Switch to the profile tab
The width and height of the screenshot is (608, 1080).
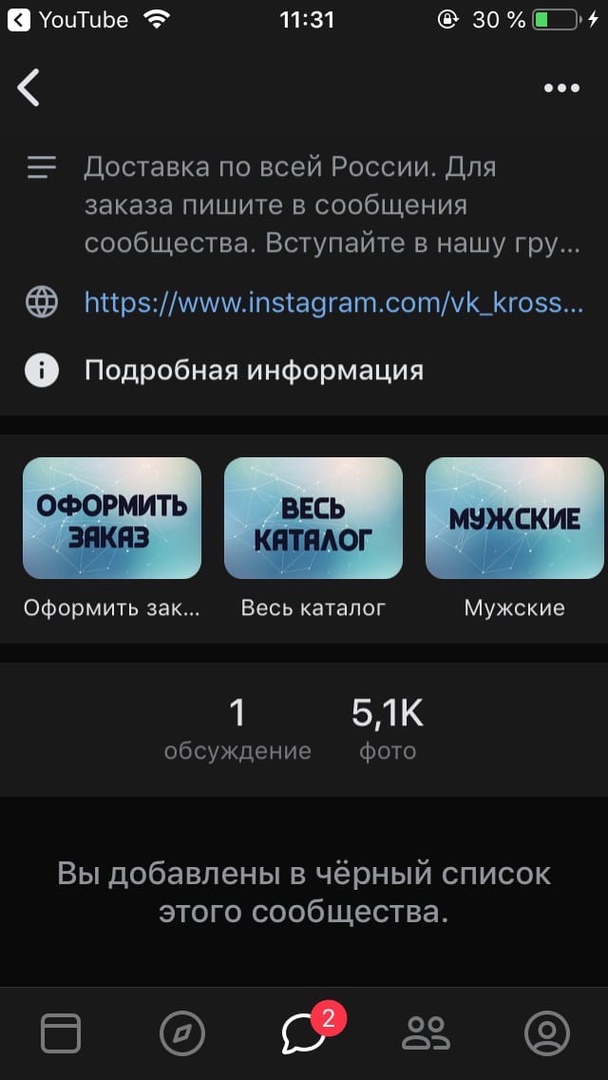tap(547, 1032)
